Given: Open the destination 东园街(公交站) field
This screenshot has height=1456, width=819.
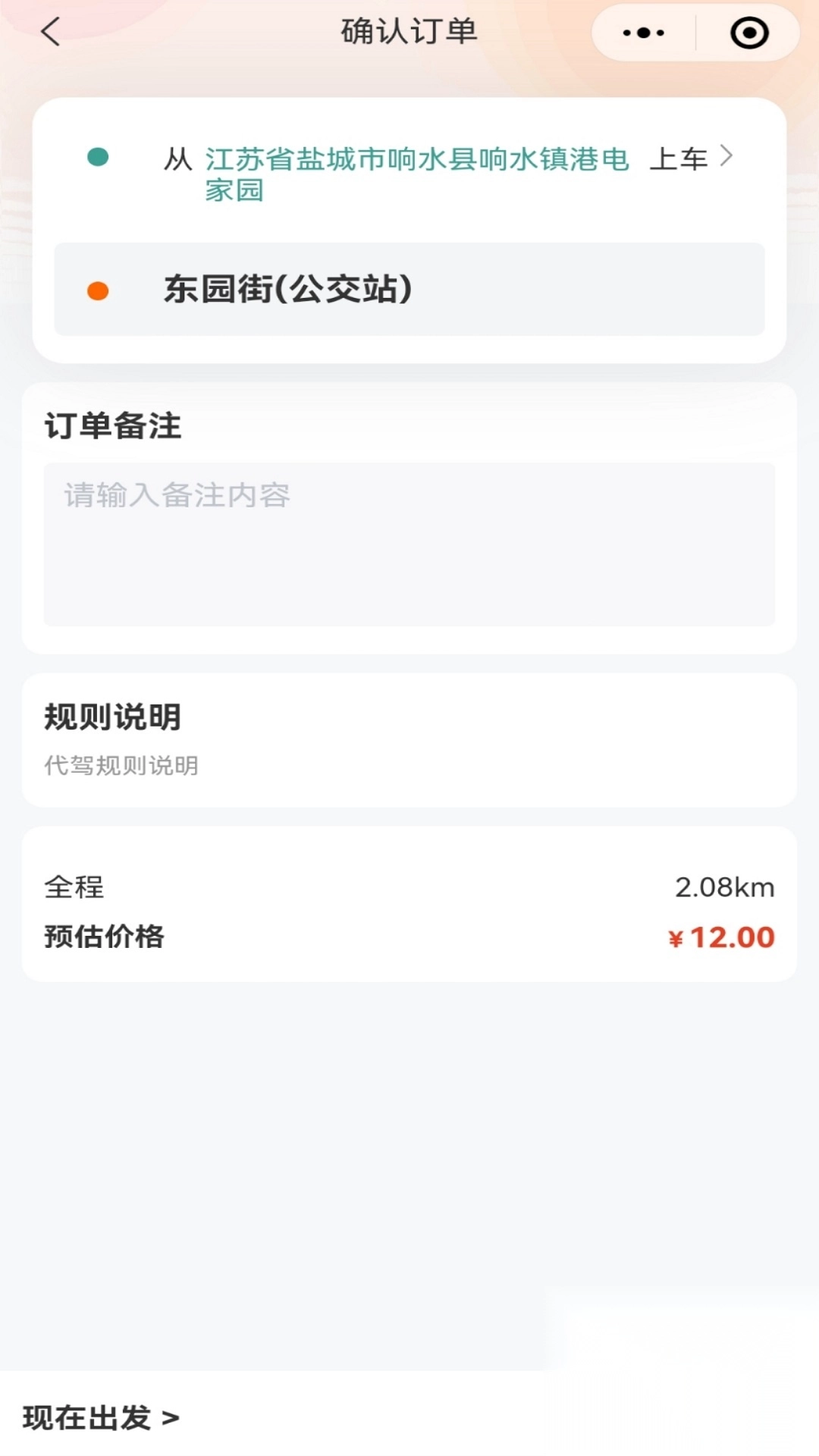Looking at the screenshot, I should [x=288, y=290].
